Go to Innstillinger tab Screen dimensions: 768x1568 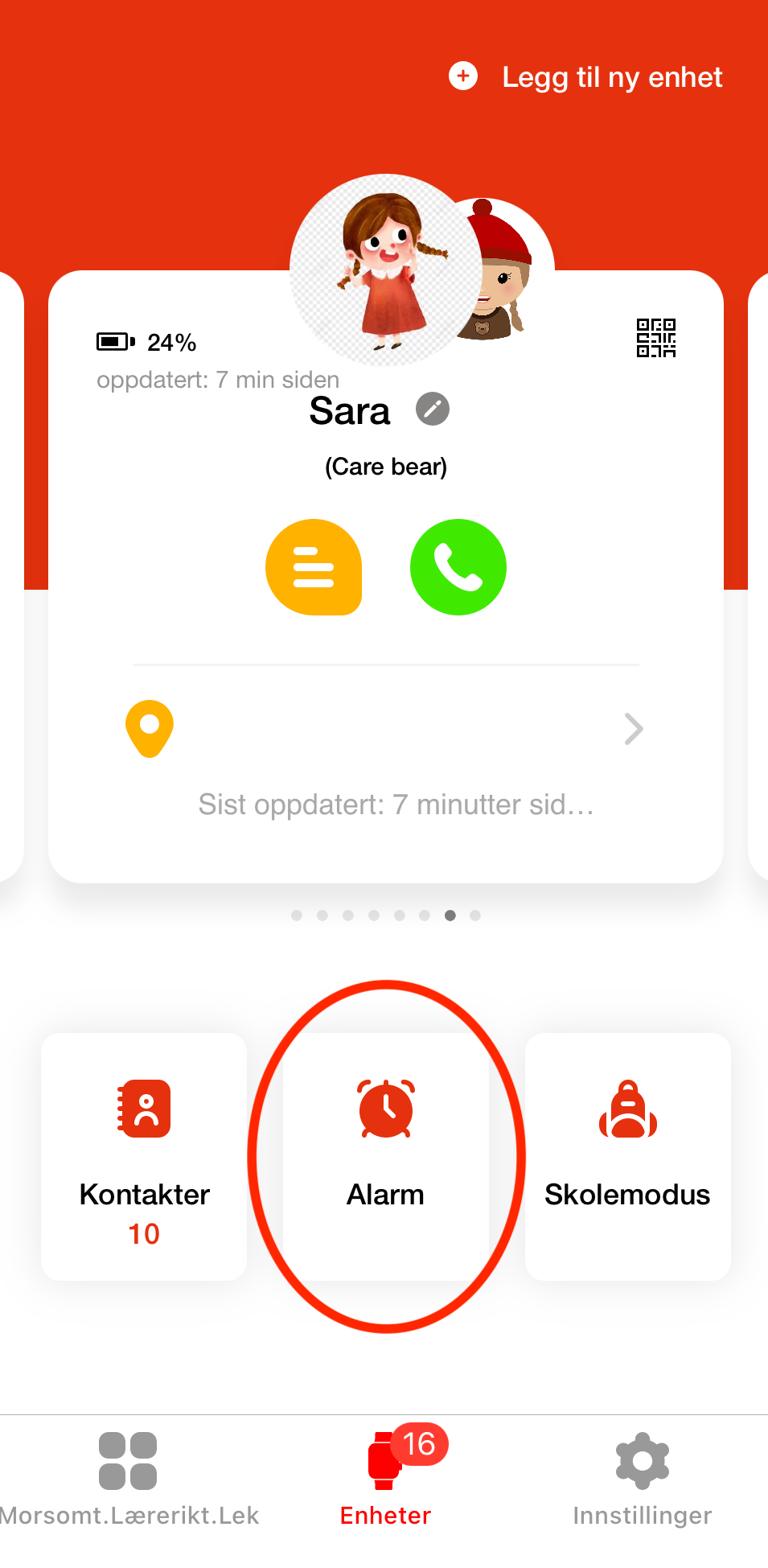point(642,1479)
